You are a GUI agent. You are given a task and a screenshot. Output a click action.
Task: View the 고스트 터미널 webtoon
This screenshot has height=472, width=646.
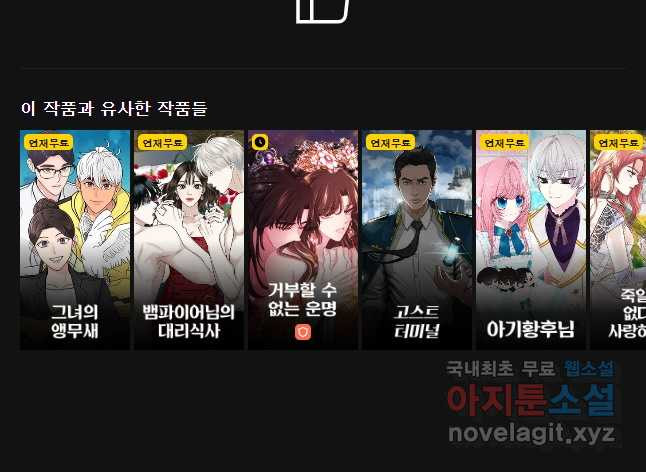417,240
